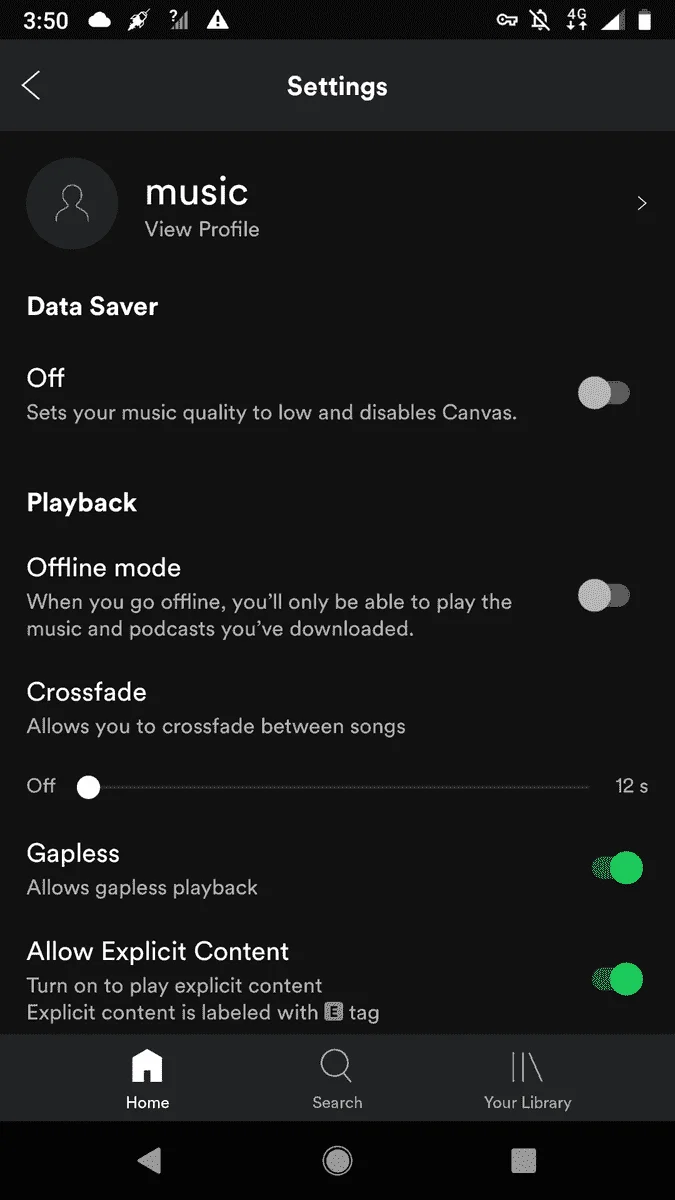675x1200 pixels.
Task: Switch to the Search tab
Action: click(337, 1079)
